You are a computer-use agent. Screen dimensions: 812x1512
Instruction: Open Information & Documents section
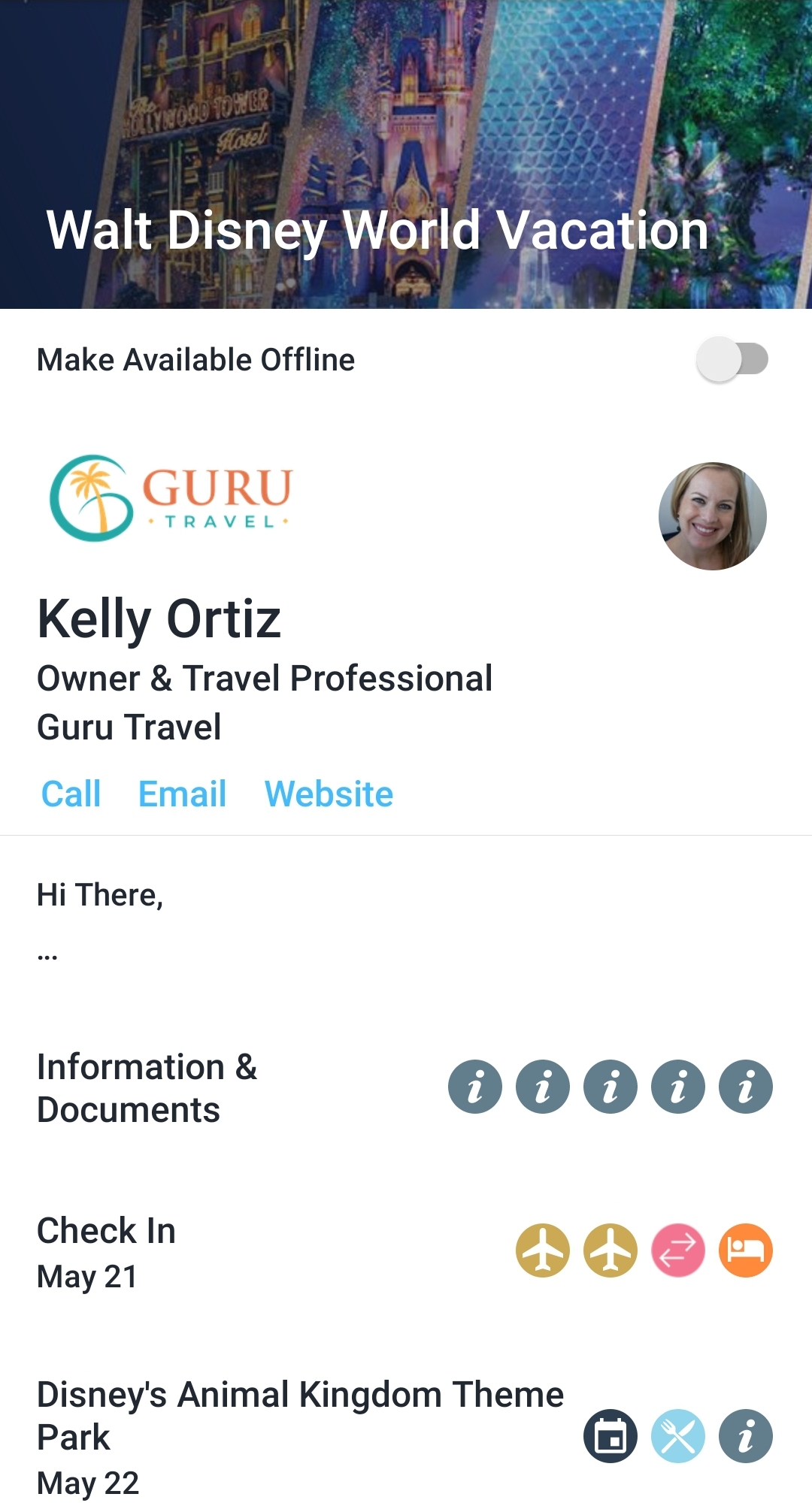(147, 1087)
